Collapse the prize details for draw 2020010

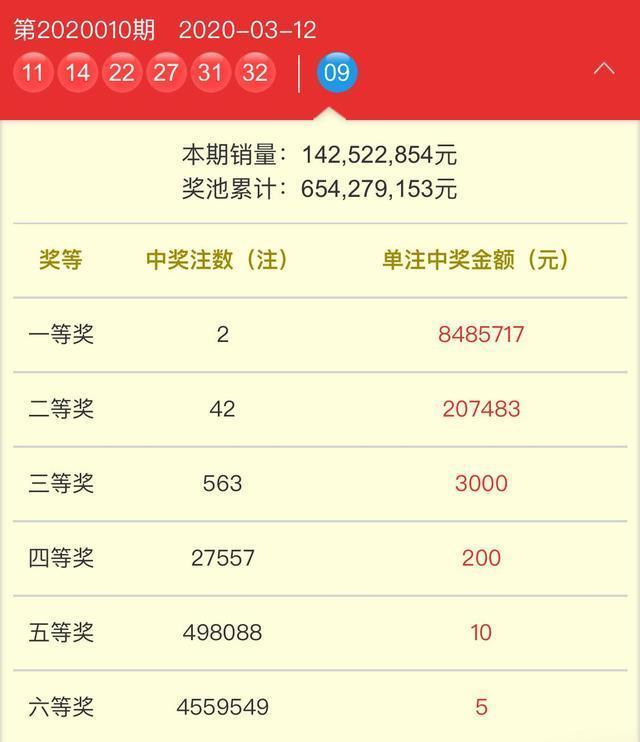coord(603,69)
